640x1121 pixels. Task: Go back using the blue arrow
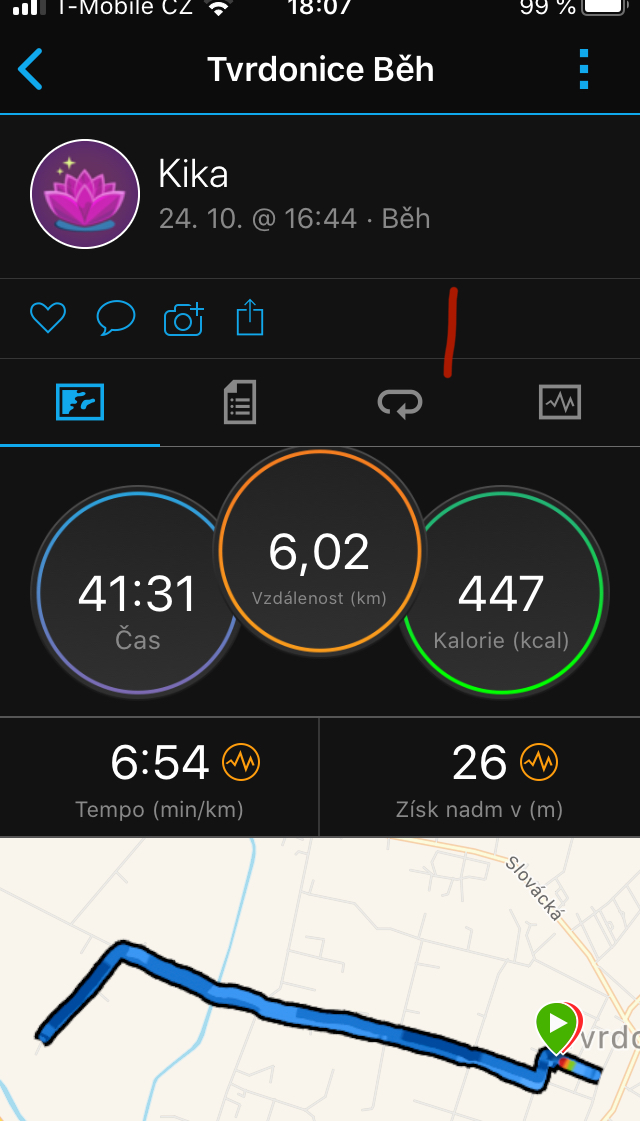point(30,69)
